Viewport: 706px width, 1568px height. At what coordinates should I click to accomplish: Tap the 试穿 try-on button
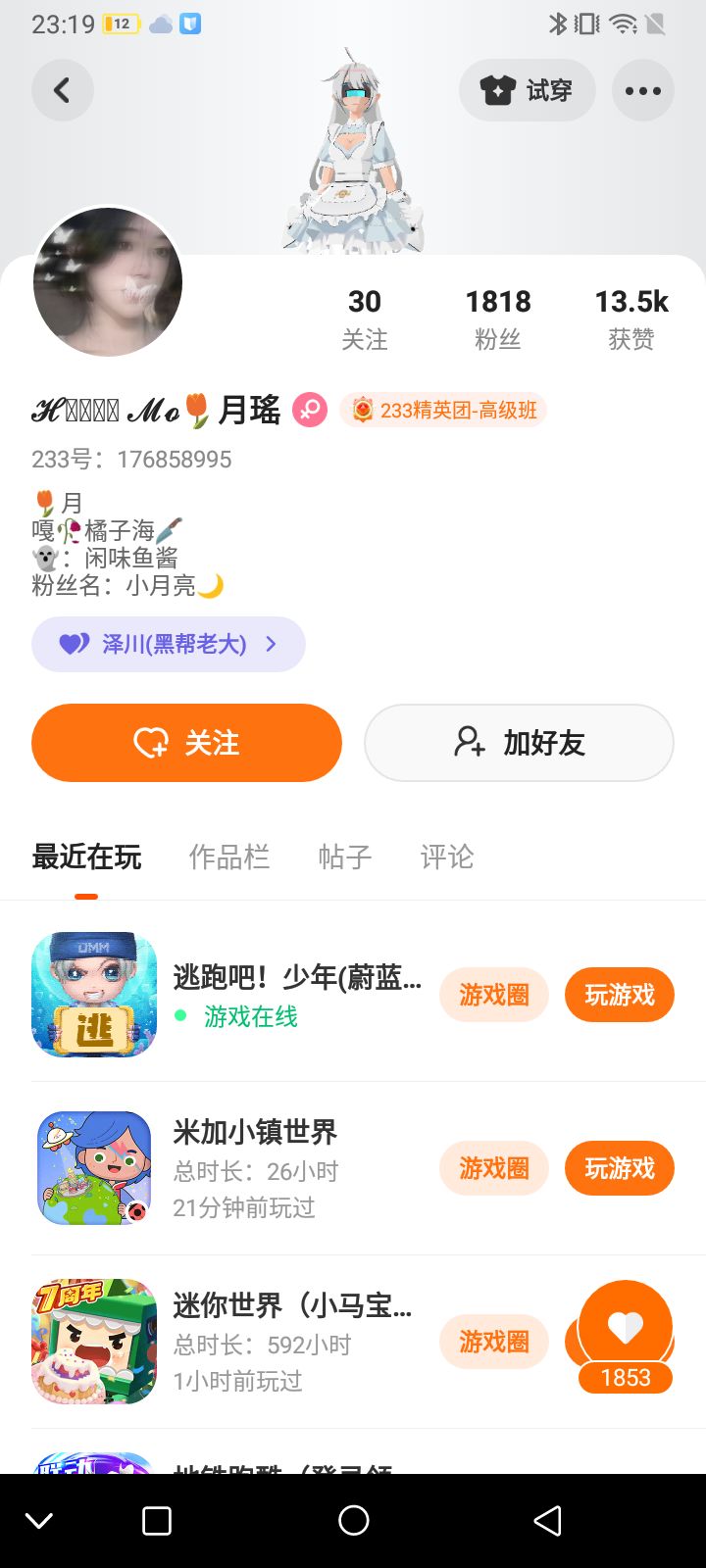527,91
